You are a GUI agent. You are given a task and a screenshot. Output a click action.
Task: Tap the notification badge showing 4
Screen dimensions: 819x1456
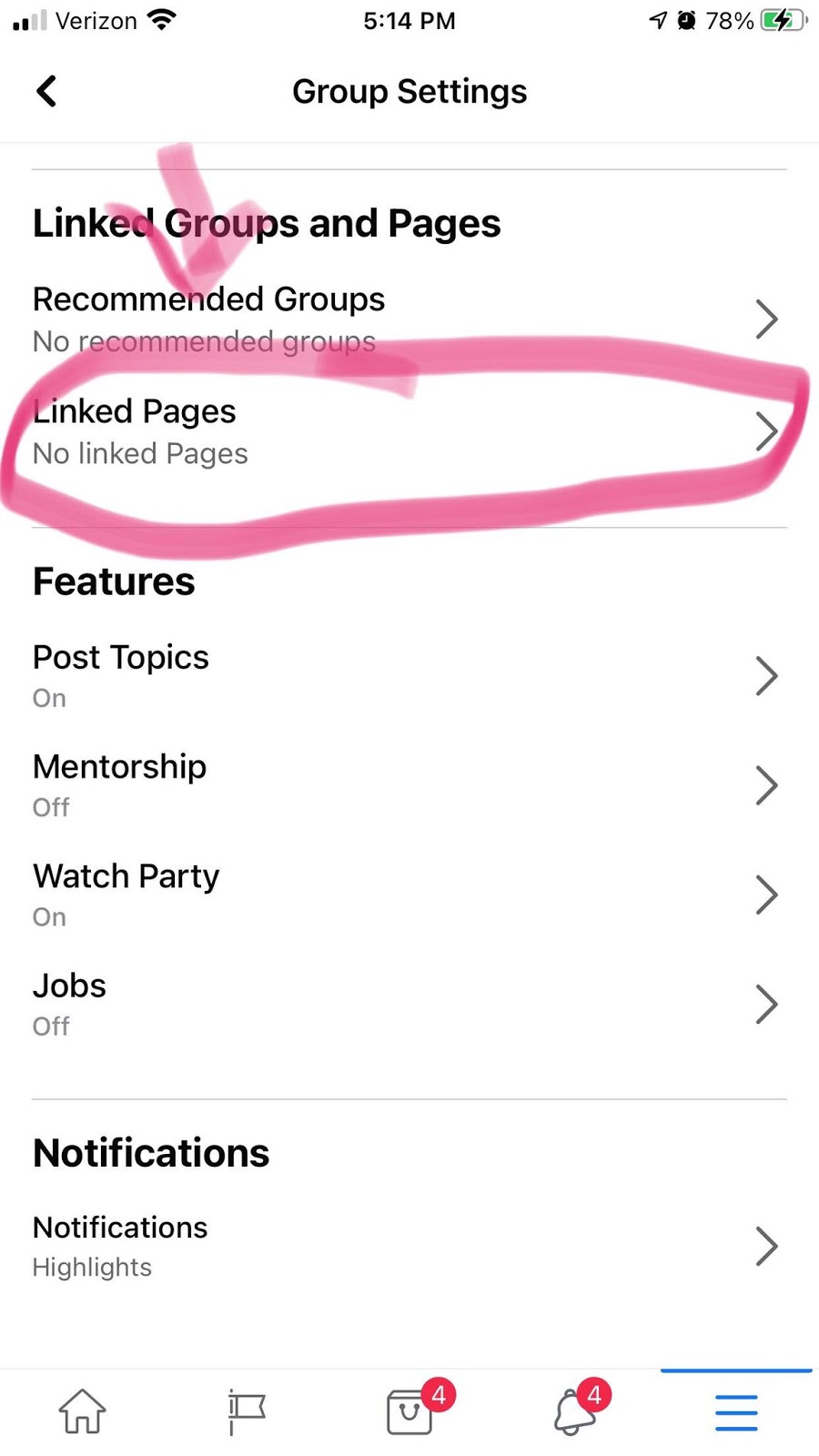pyautogui.click(x=596, y=1391)
